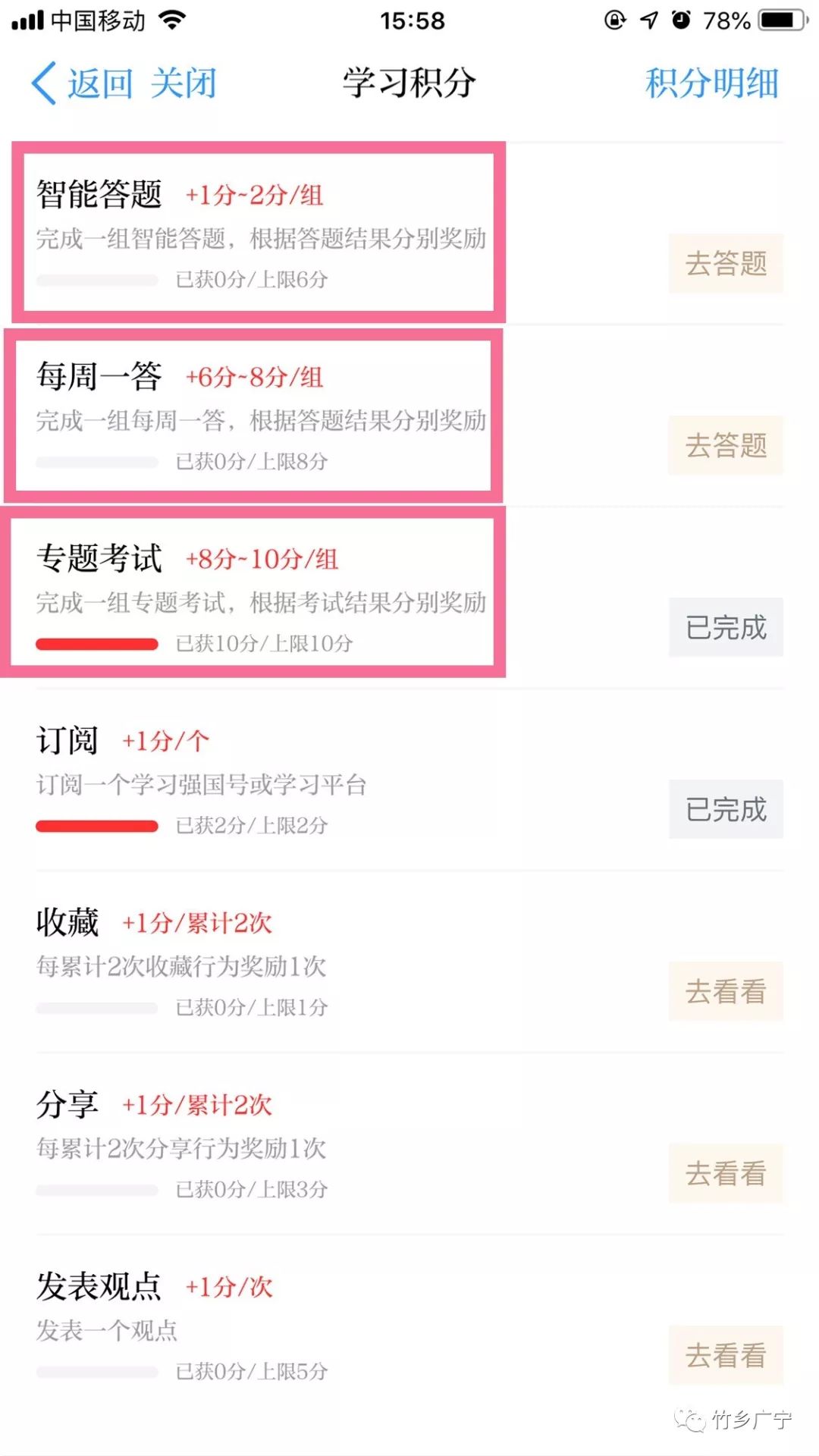Tap the cellular signal bars icon
Viewport: 819px width, 1456px height.
click(26, 20)
